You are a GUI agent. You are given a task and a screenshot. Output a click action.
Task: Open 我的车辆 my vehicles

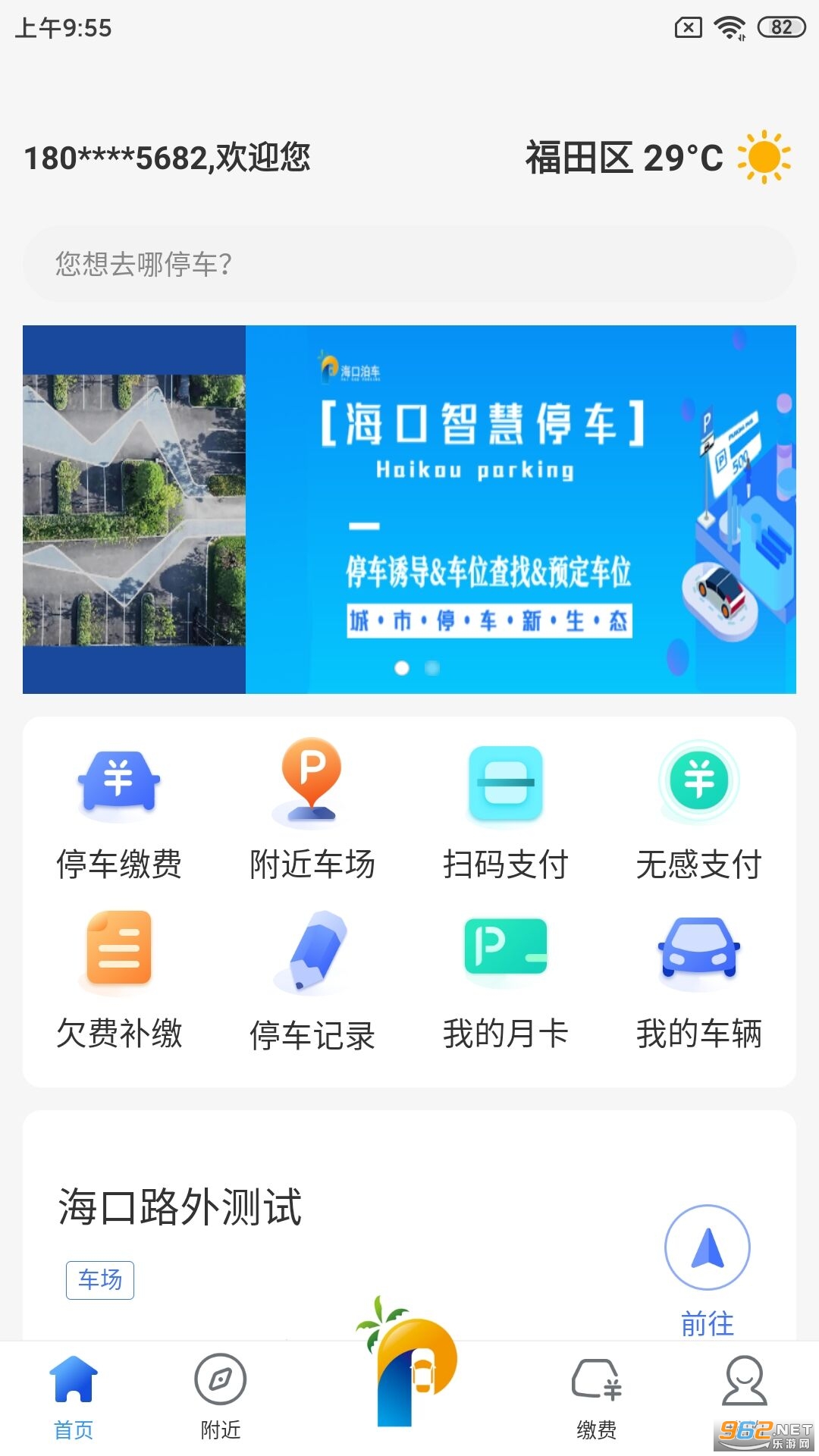tap(698, 980)
